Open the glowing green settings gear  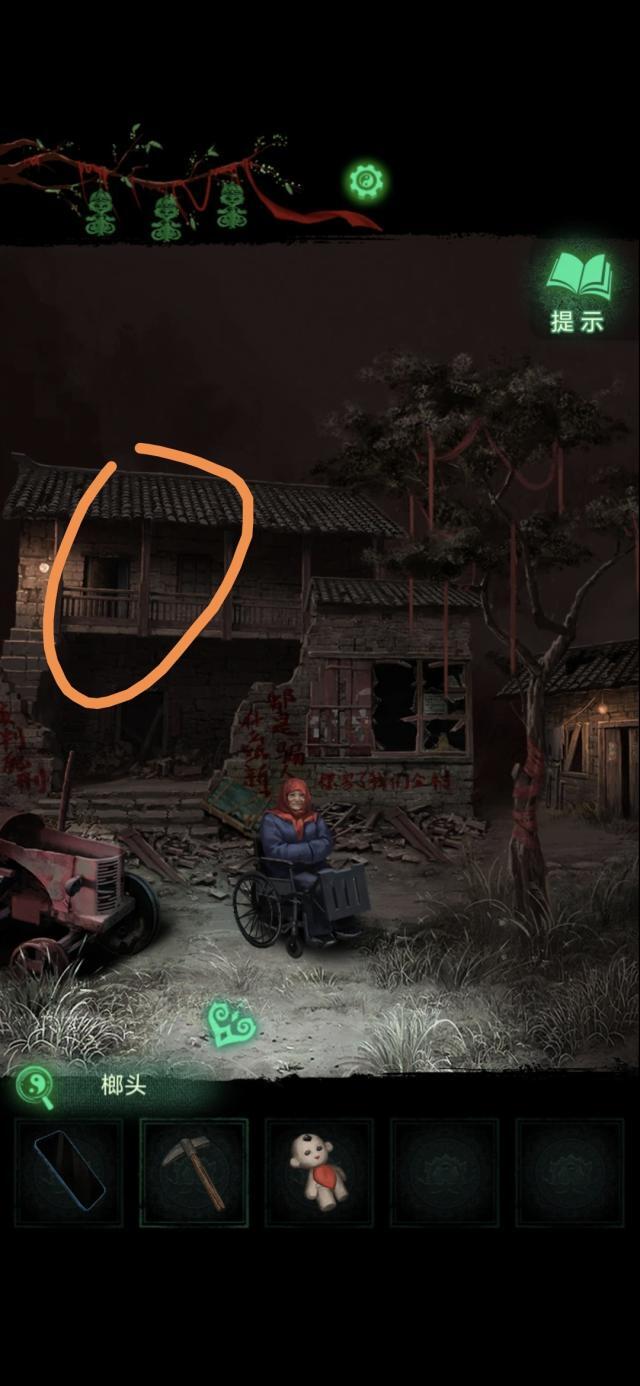pos(366,181)
